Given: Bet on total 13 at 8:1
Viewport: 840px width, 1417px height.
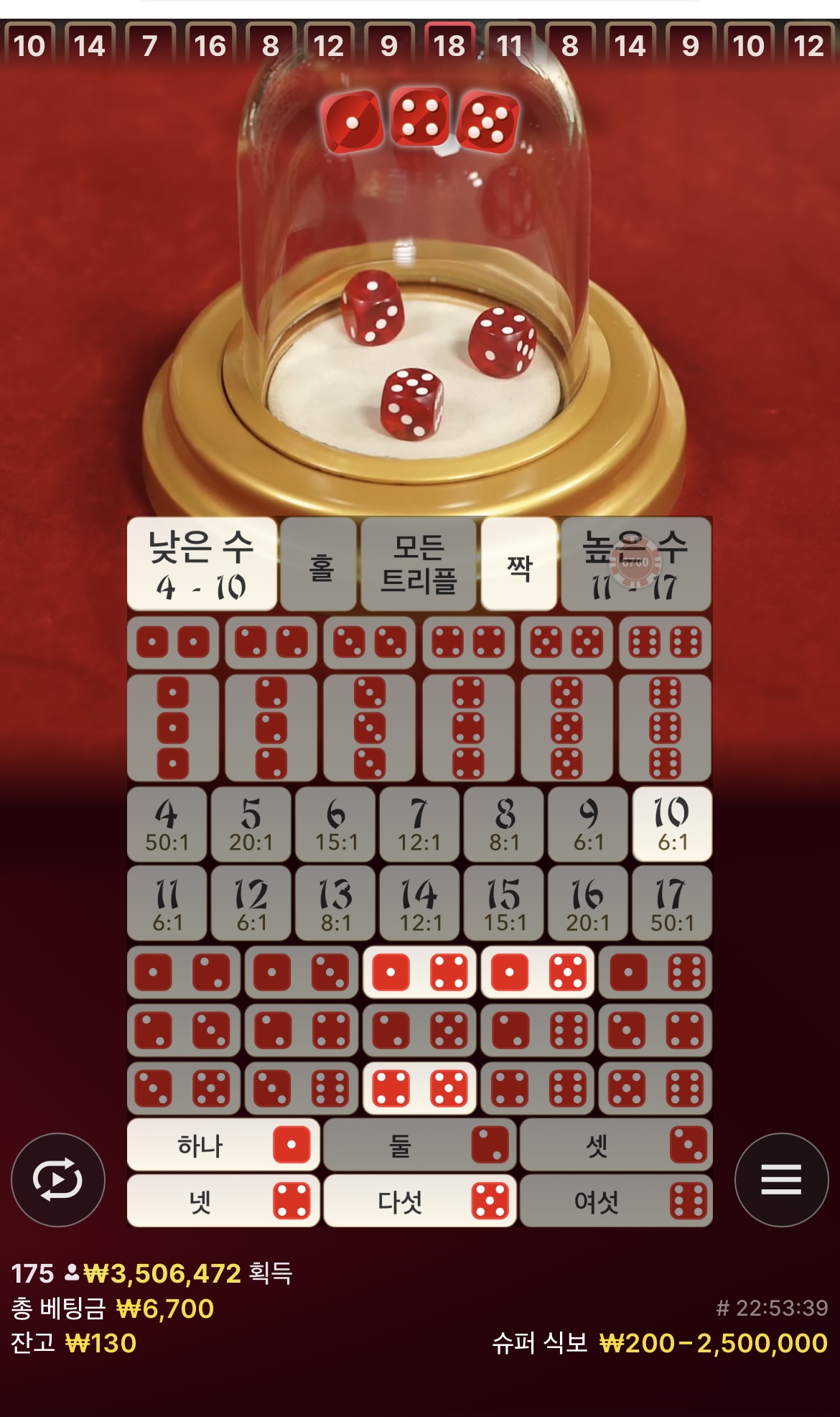Looking at the screenshot, I should (x=335, y=903).
